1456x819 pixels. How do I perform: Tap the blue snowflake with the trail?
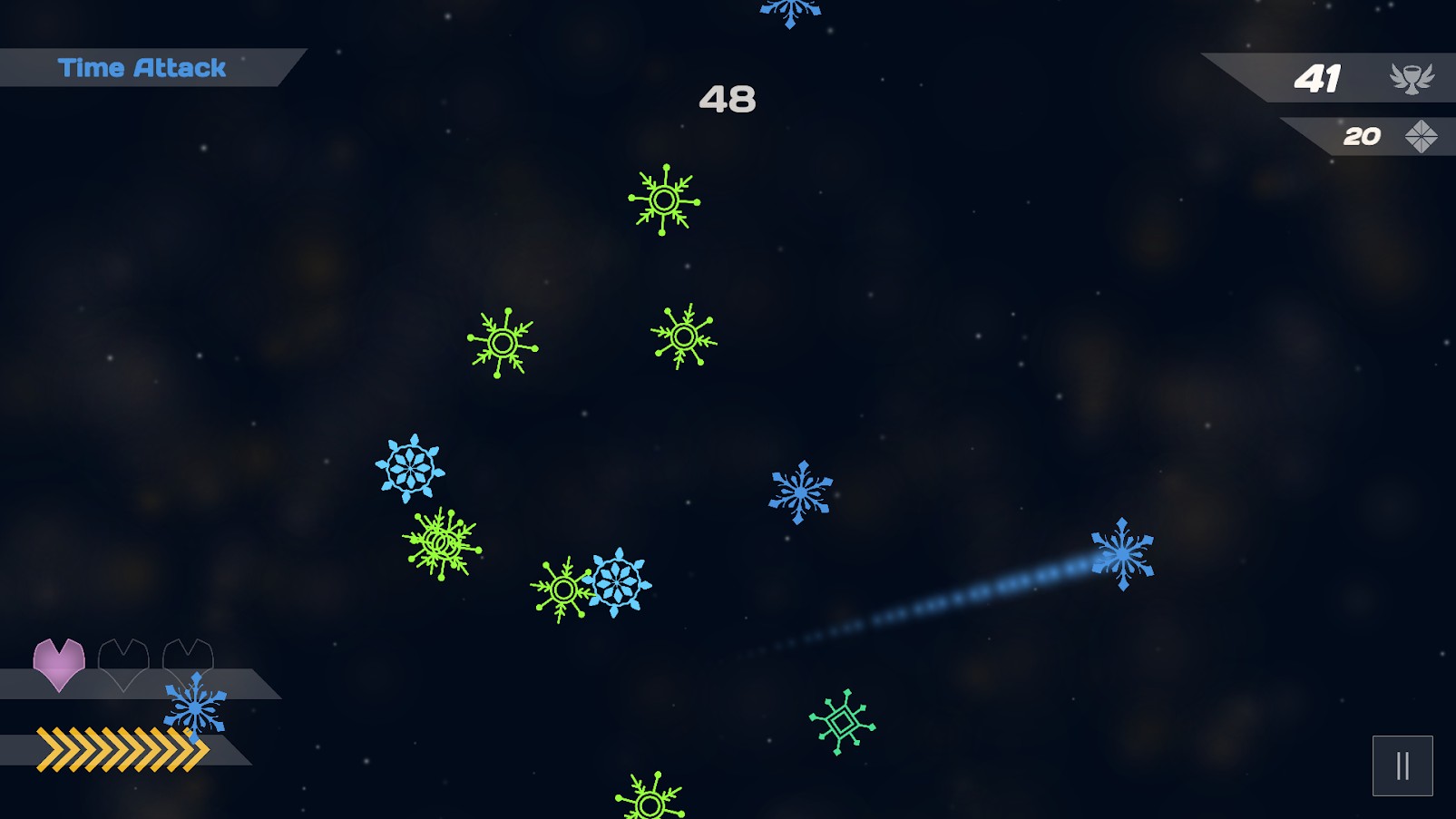coord(1122,553)
